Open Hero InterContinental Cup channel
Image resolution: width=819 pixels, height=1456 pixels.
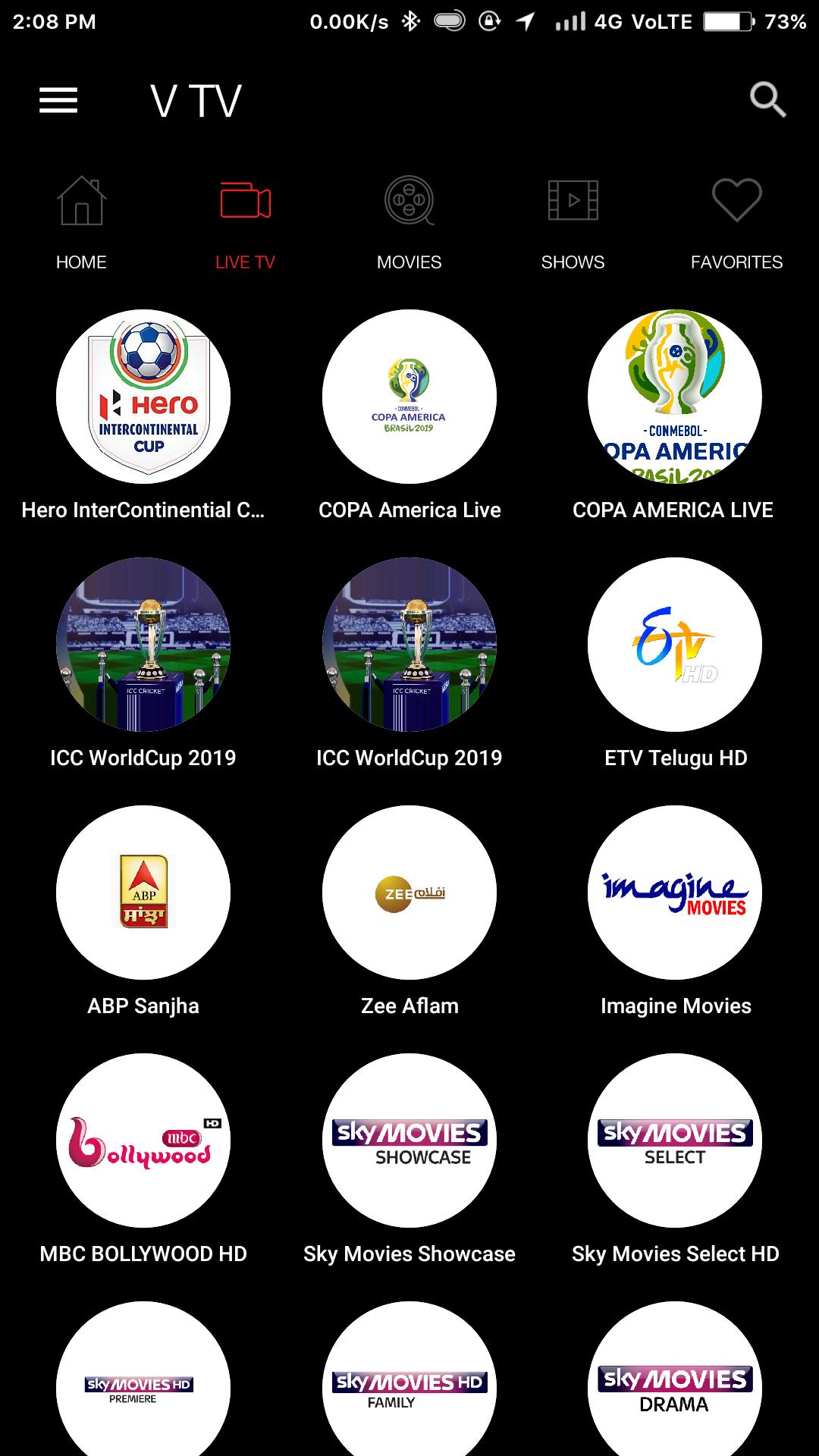tap(143, 397)
